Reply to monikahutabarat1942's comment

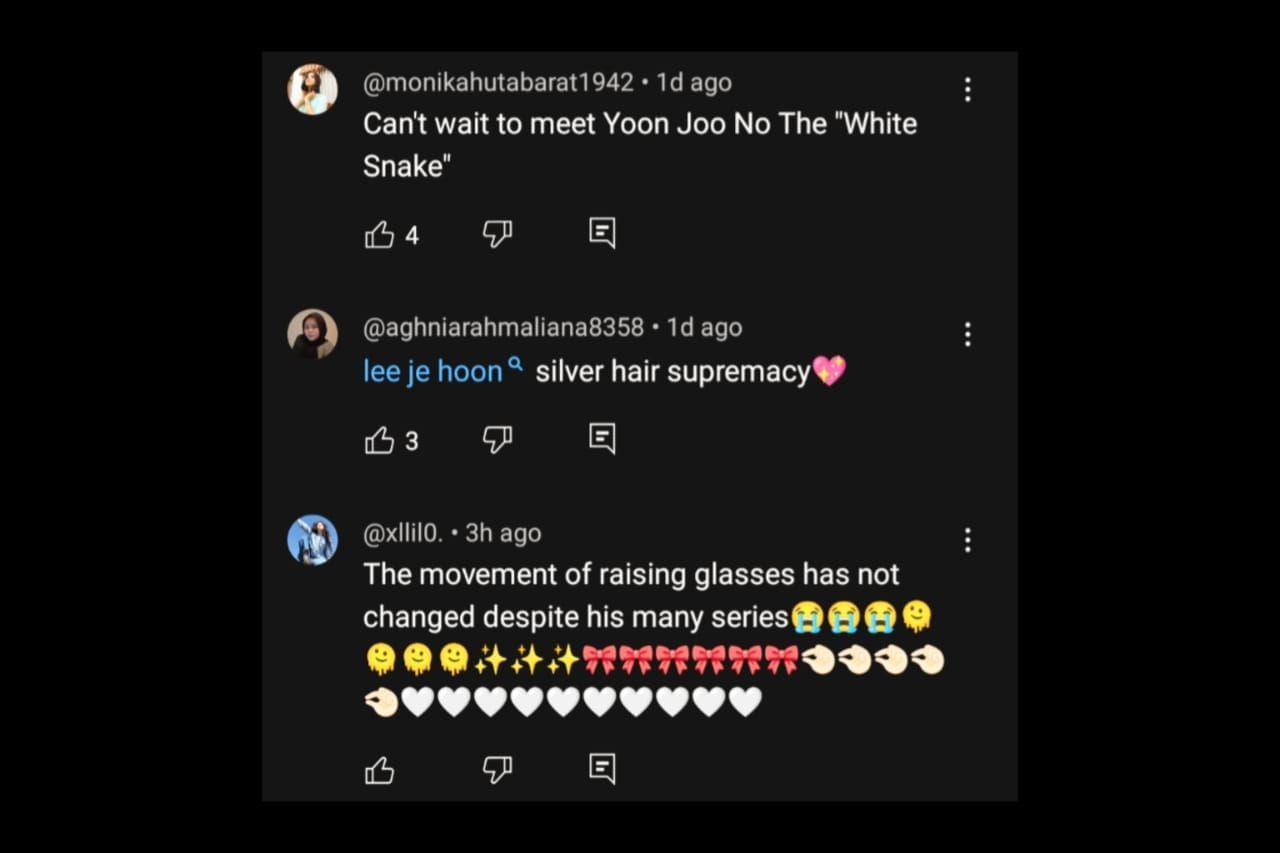pos(602,234)
